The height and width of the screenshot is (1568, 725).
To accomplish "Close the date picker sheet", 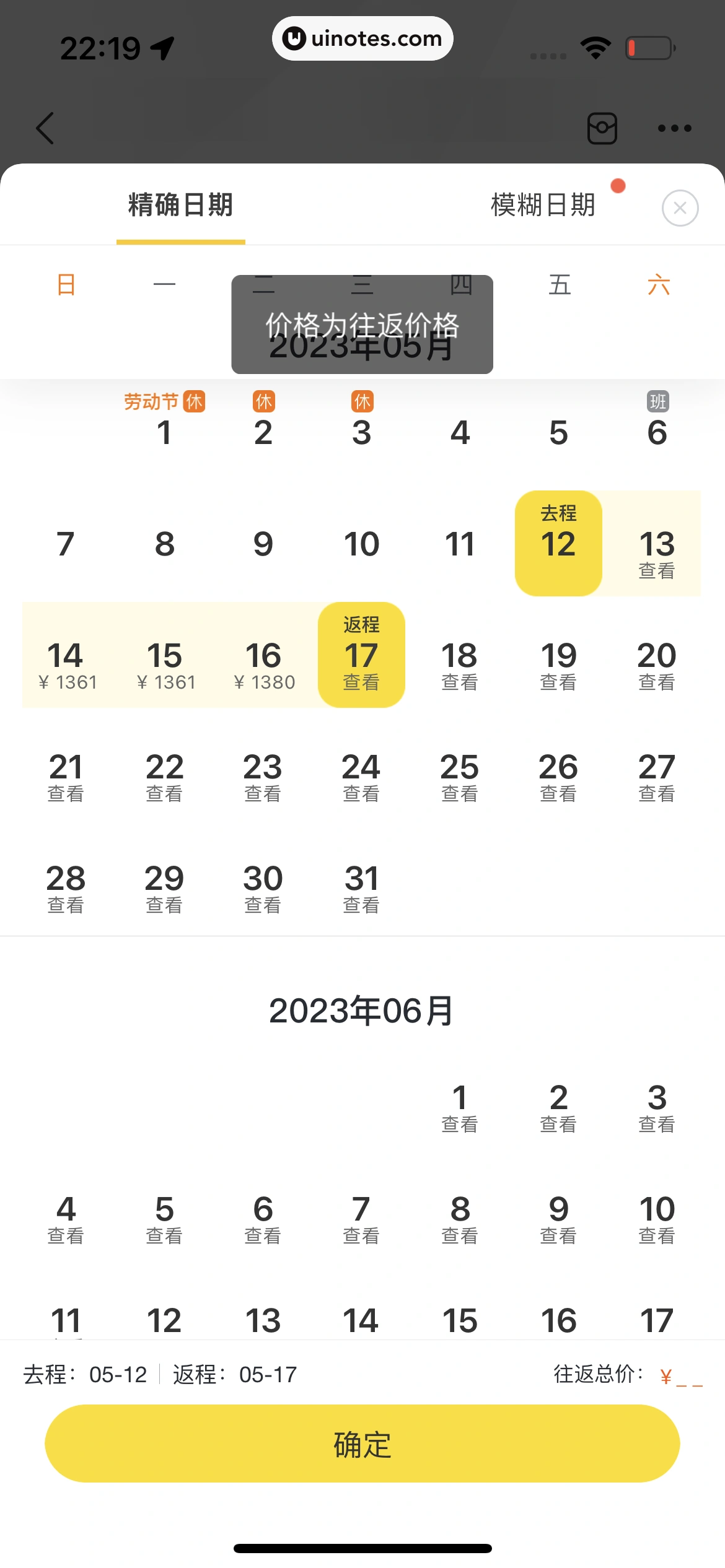I will [680, 208].
